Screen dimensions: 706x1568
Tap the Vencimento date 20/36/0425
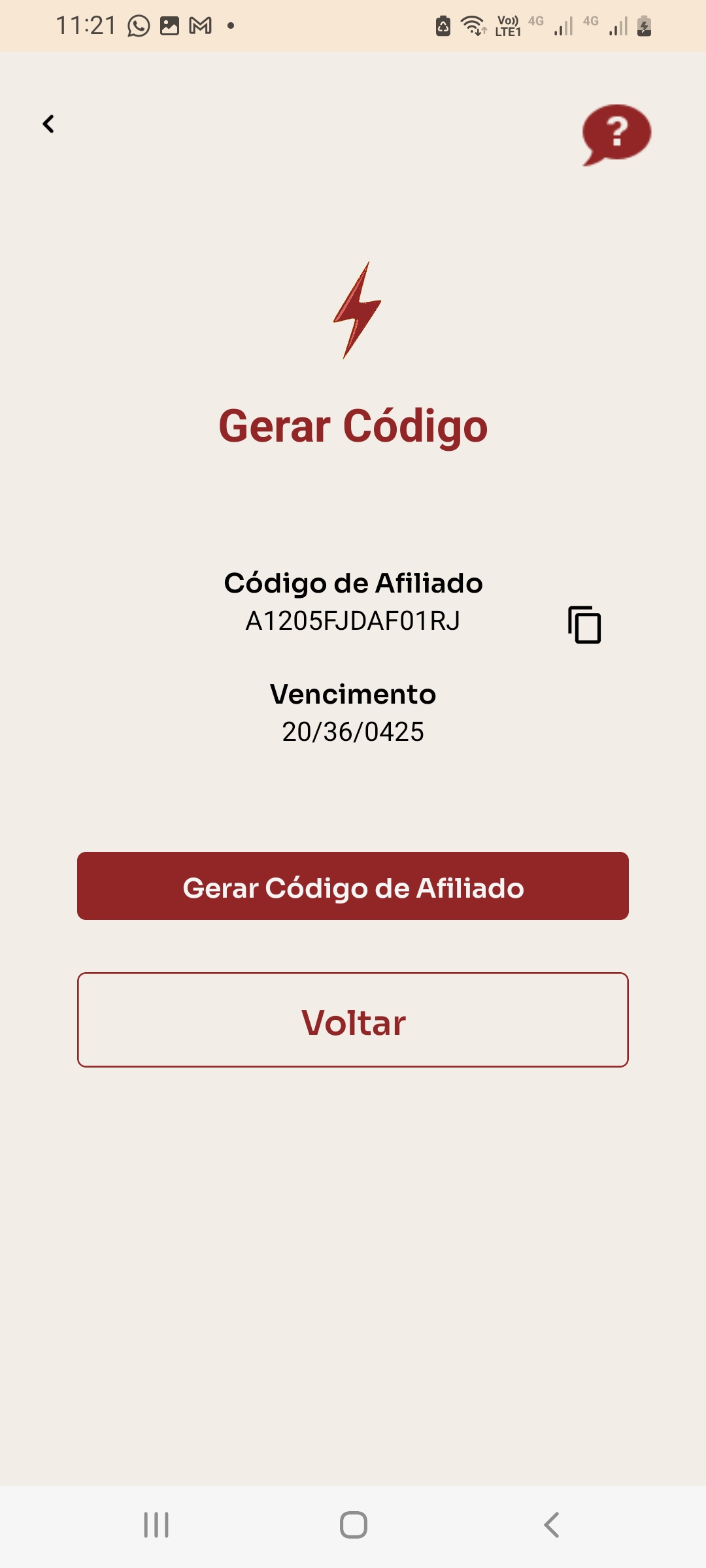point(353,732)
